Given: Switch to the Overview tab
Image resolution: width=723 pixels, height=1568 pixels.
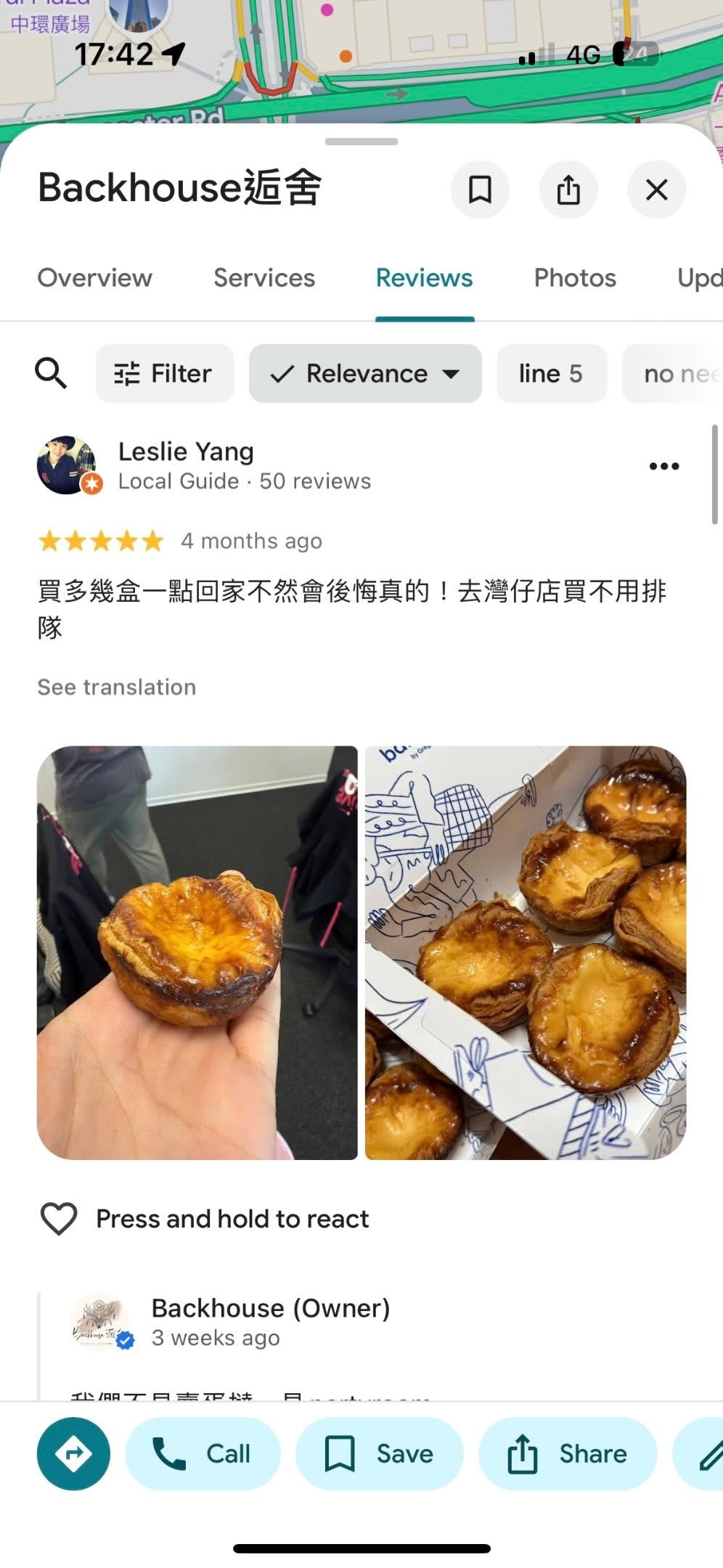Looking at the screenshot, I should click(95, 278).
